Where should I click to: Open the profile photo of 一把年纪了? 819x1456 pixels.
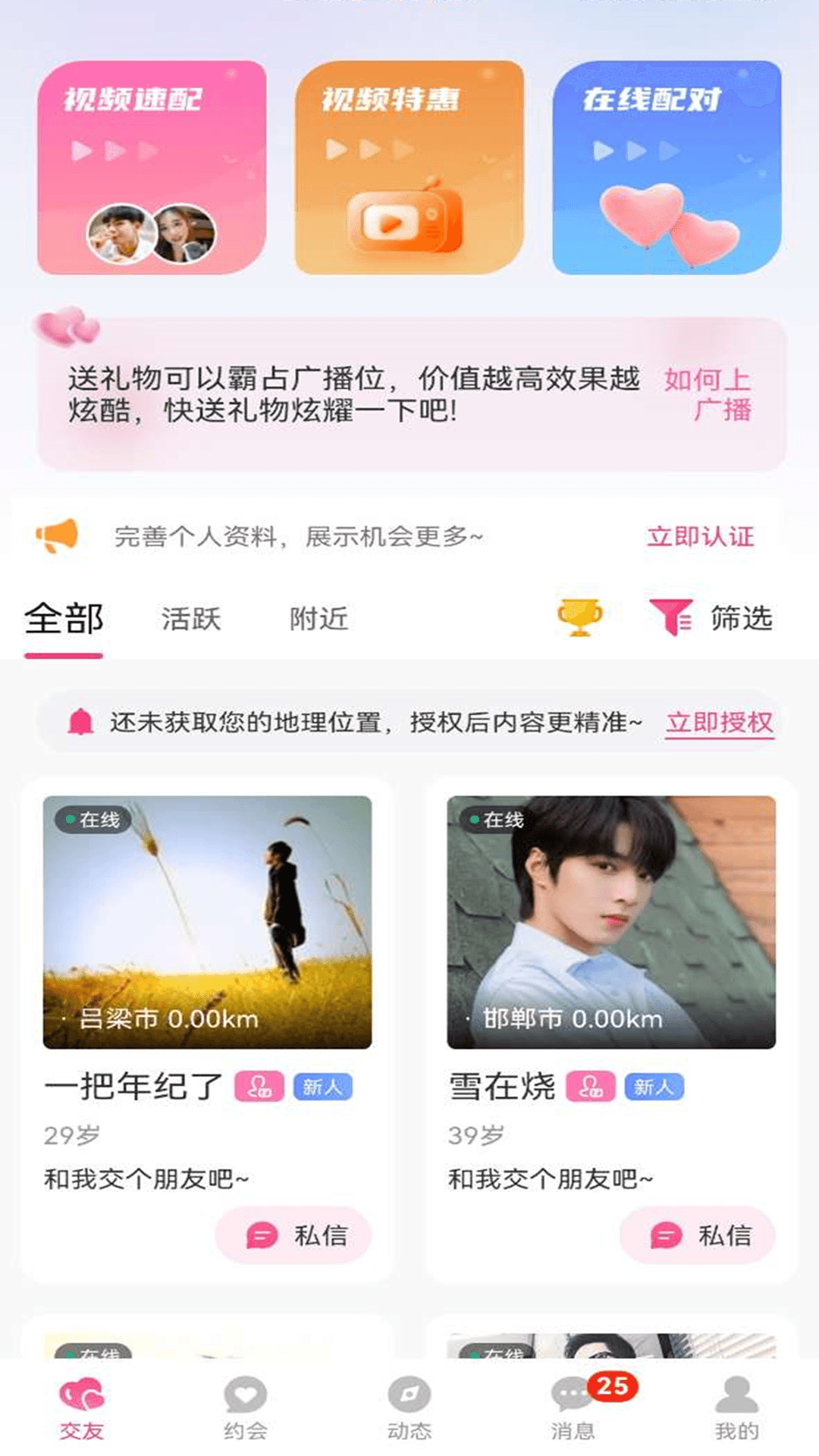click(x=207, y=921)
